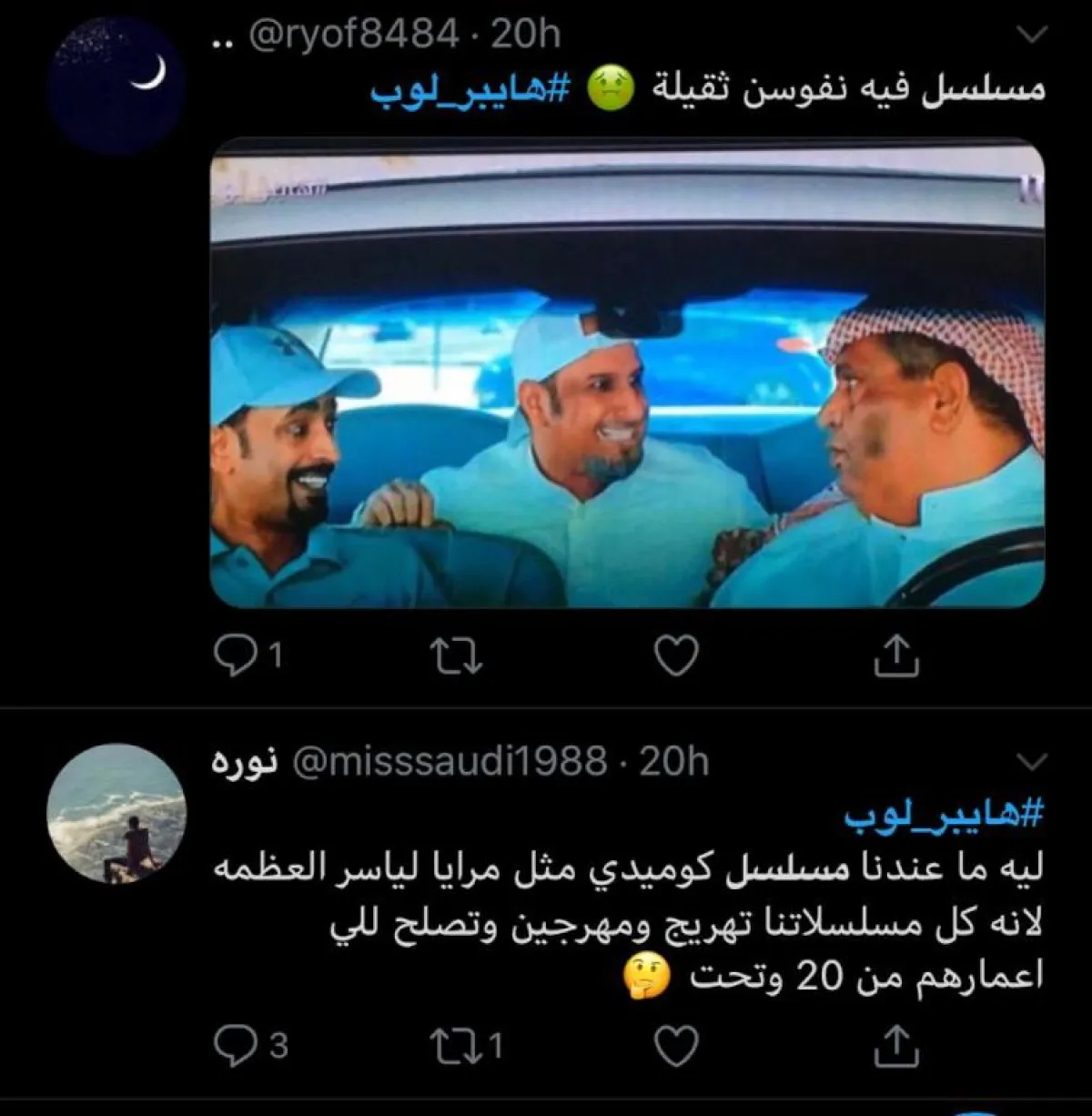Like @ryof8484's tweet
This screenshot has width=1092, height=1116.
click(x=677, y=657)
